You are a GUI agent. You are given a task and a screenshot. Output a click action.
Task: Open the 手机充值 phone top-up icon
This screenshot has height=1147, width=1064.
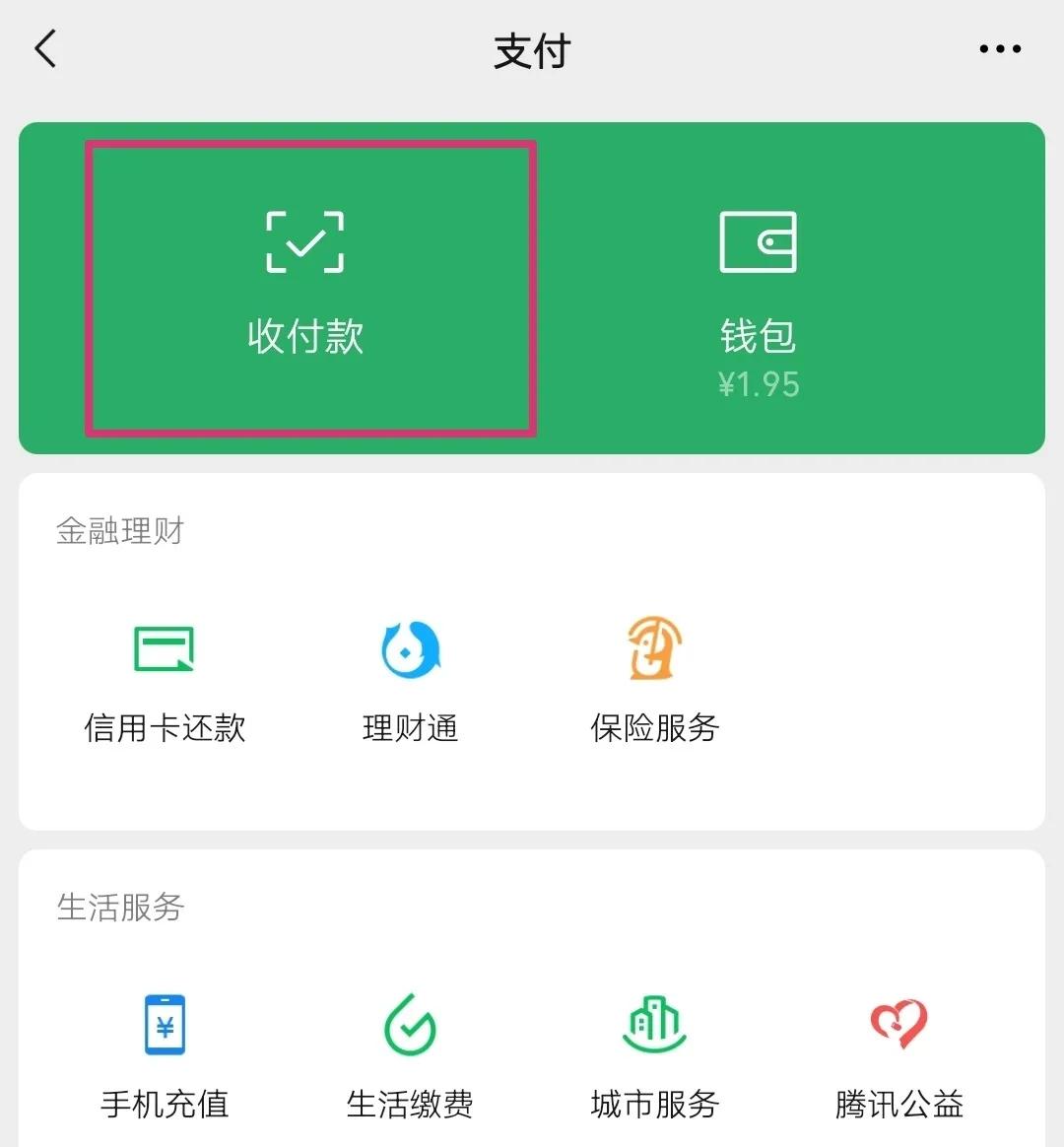click(163, 1025)
